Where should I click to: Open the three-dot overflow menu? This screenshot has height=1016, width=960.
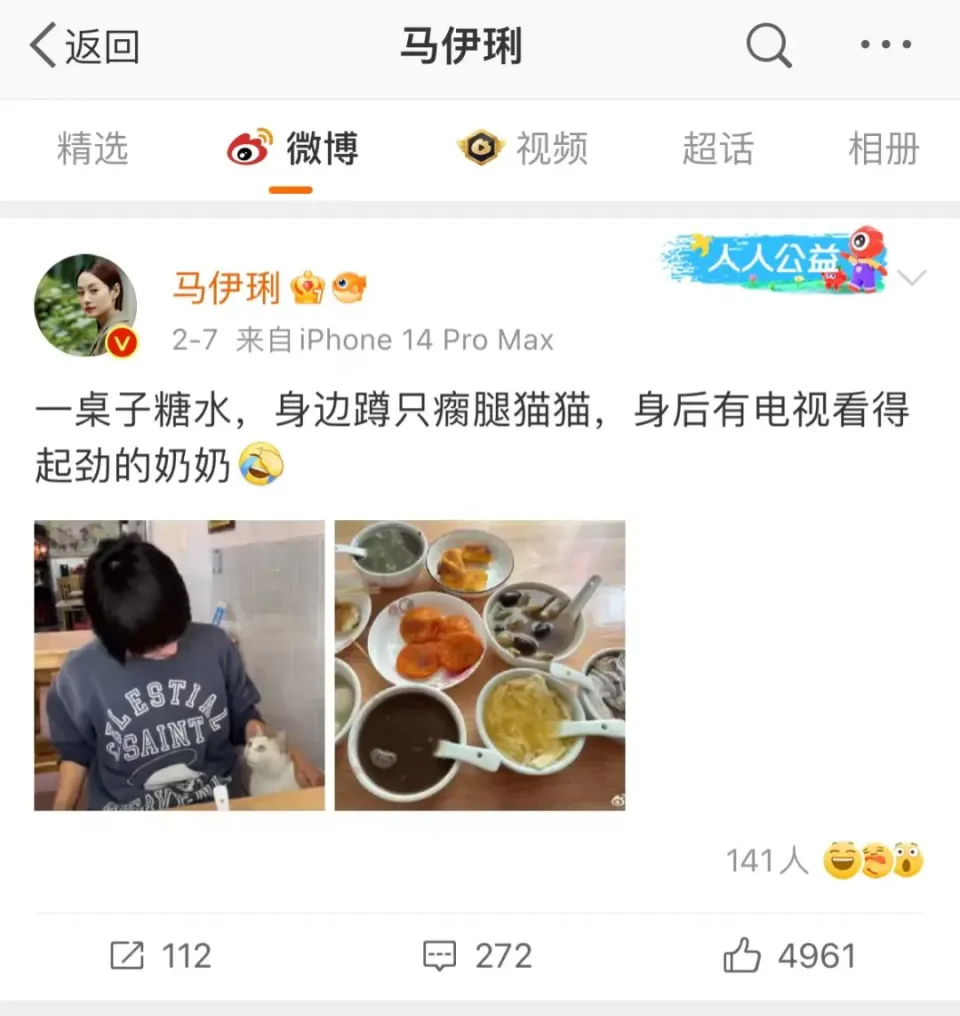click(x=886, y=46)
